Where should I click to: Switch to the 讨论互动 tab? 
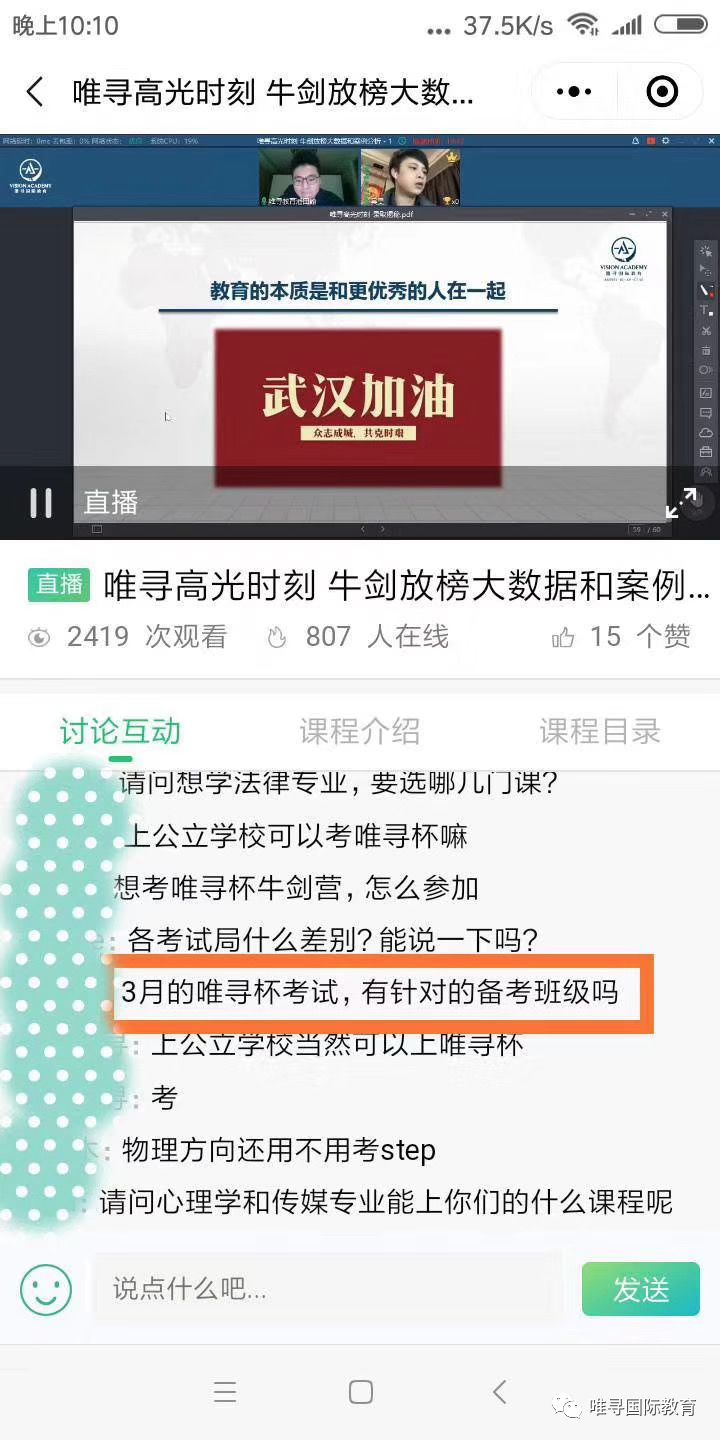pyautogui.click(x=120, y=731)
